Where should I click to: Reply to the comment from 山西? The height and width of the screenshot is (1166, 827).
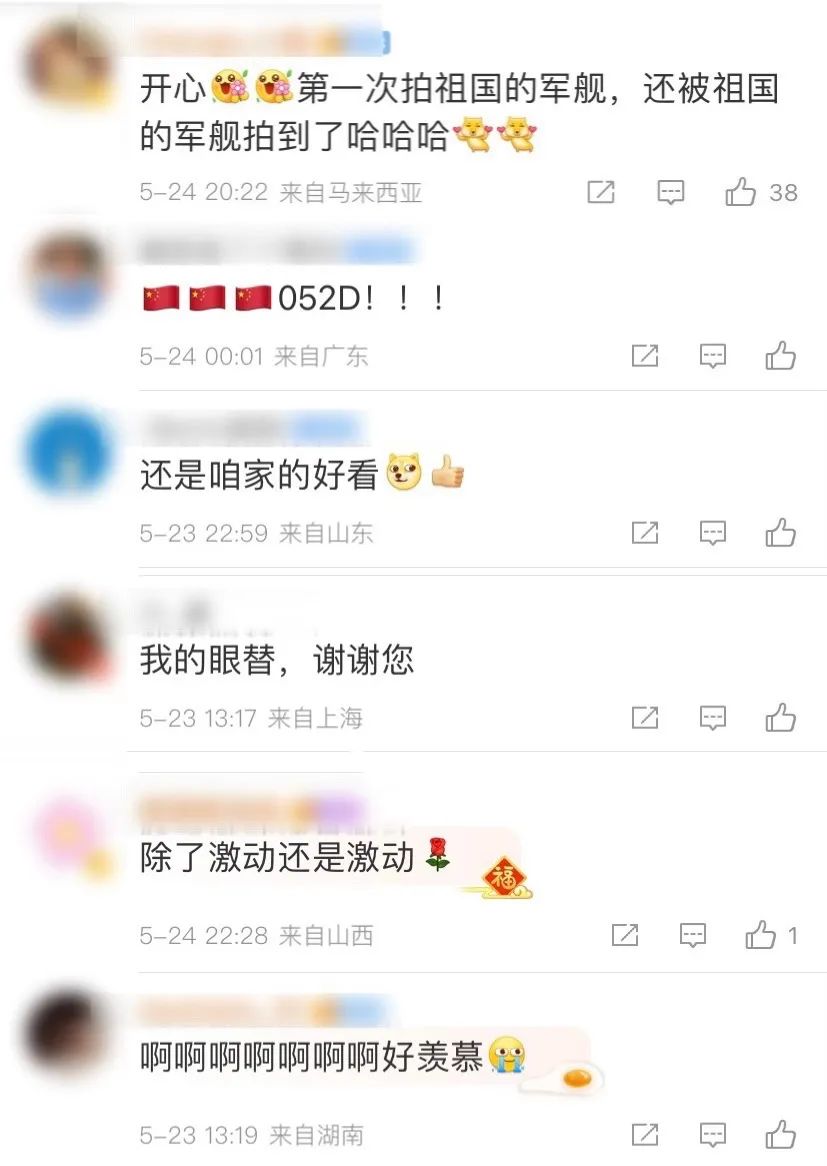(692, 935)
